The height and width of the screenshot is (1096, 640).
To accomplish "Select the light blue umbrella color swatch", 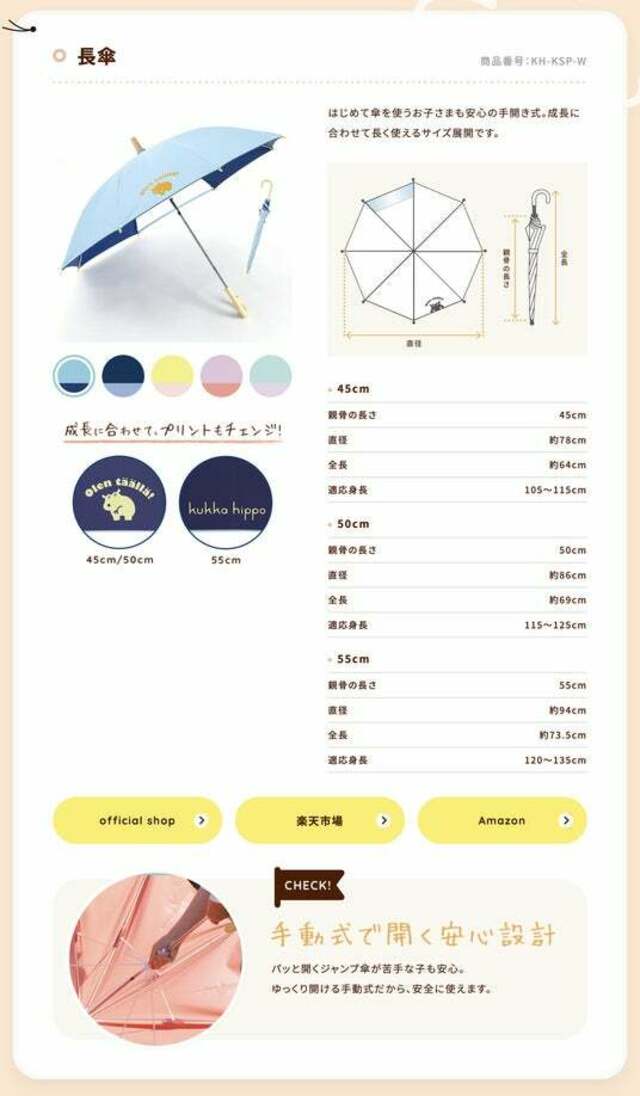I will (x=74, y=375).
